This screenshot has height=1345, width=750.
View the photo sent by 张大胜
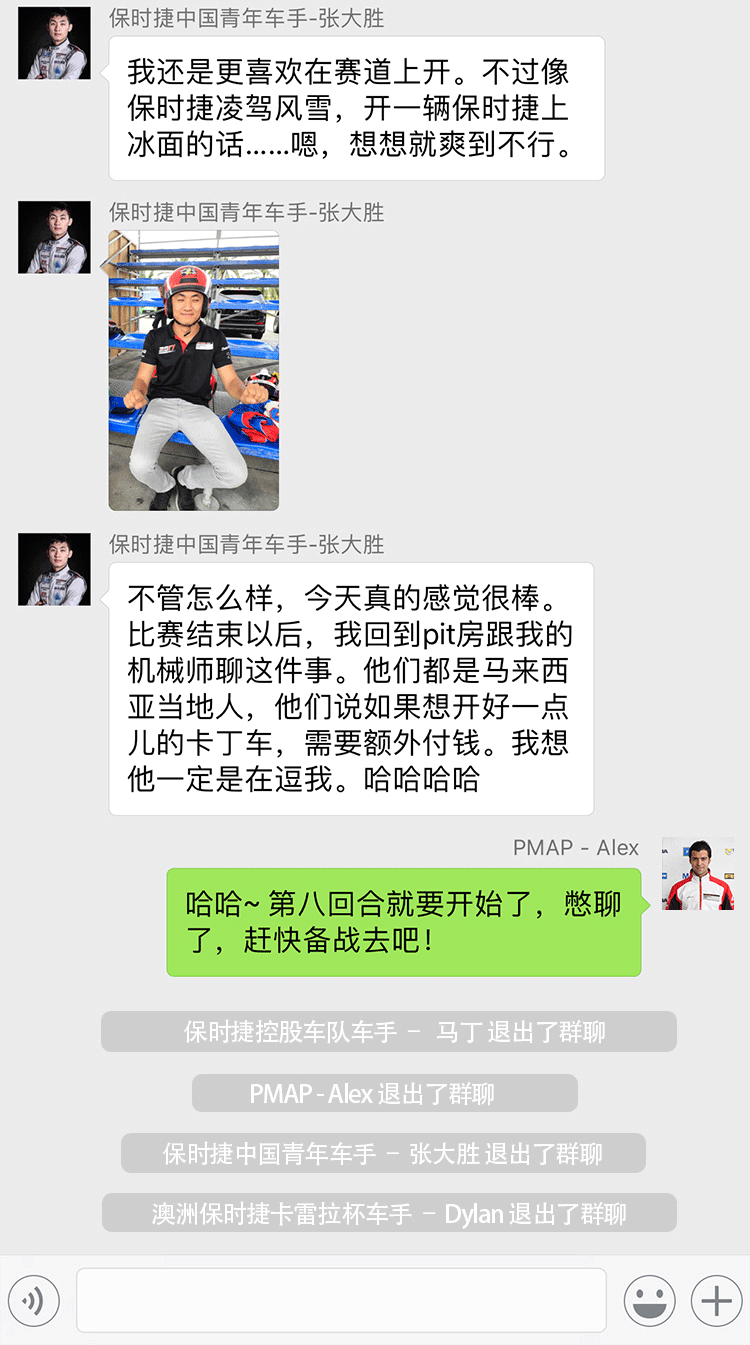point(194,371)
